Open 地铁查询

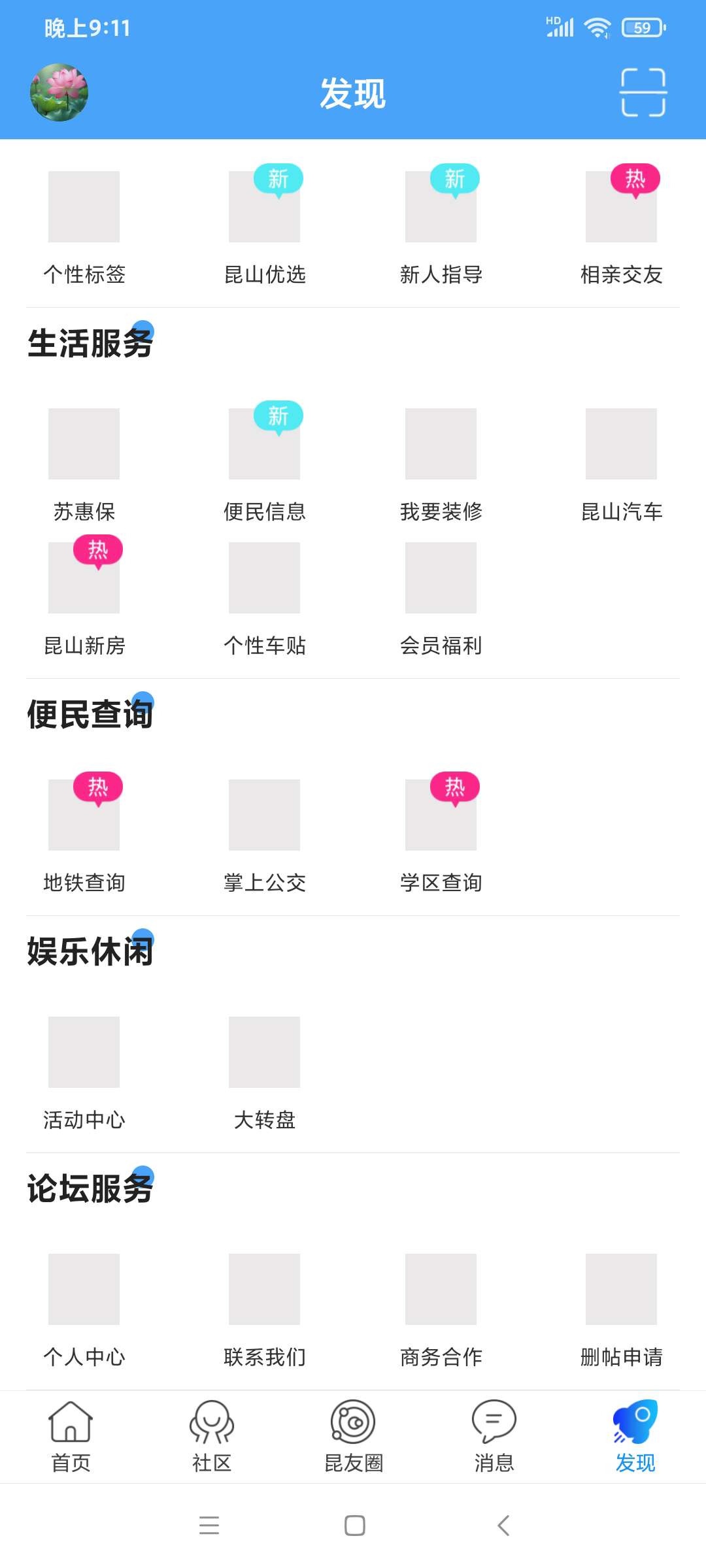[84, 834]
